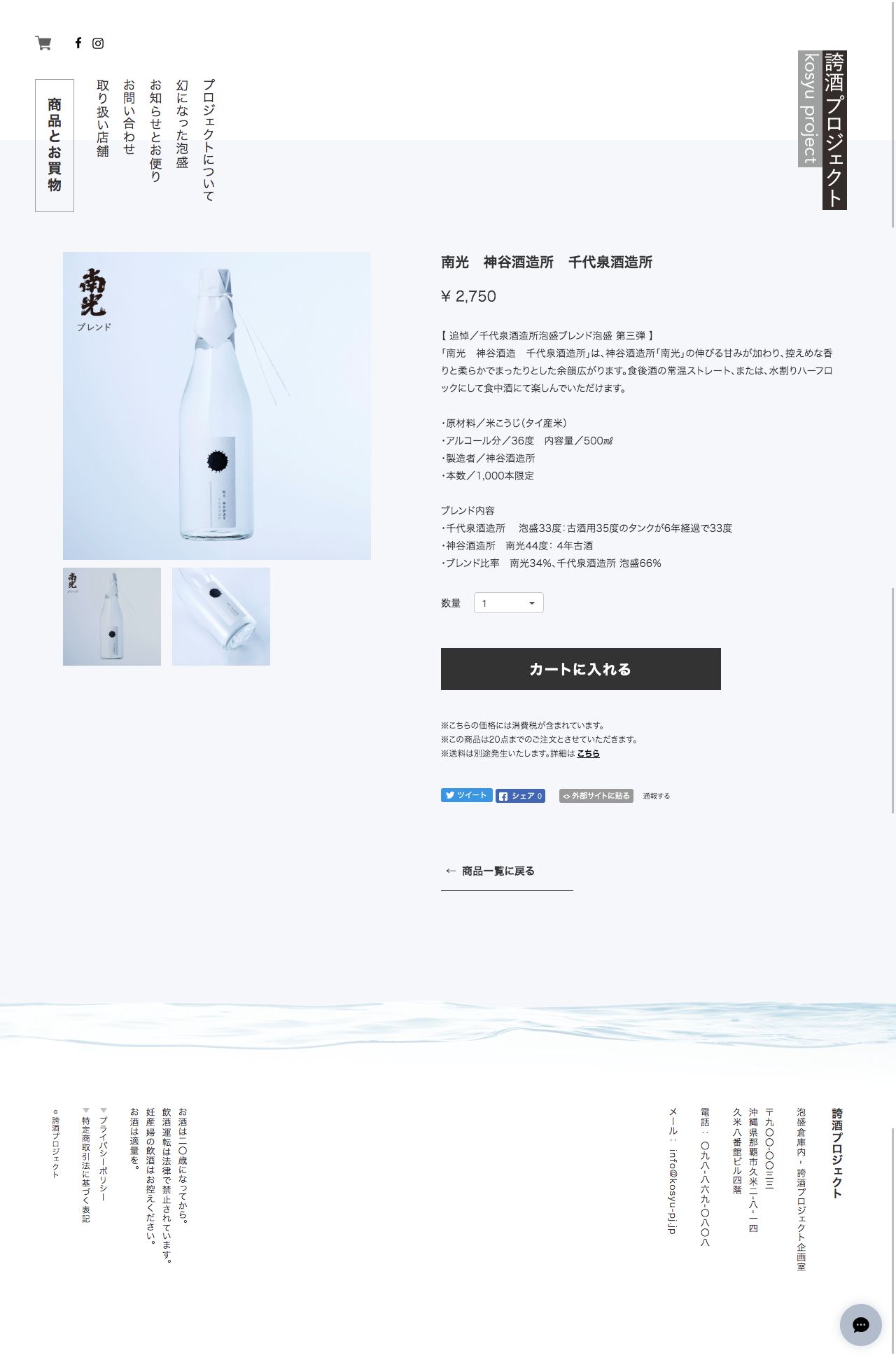Viewport: 896px width, 1360px height.
Task: Open the shopping cart icon
Action: pos(43,43)
